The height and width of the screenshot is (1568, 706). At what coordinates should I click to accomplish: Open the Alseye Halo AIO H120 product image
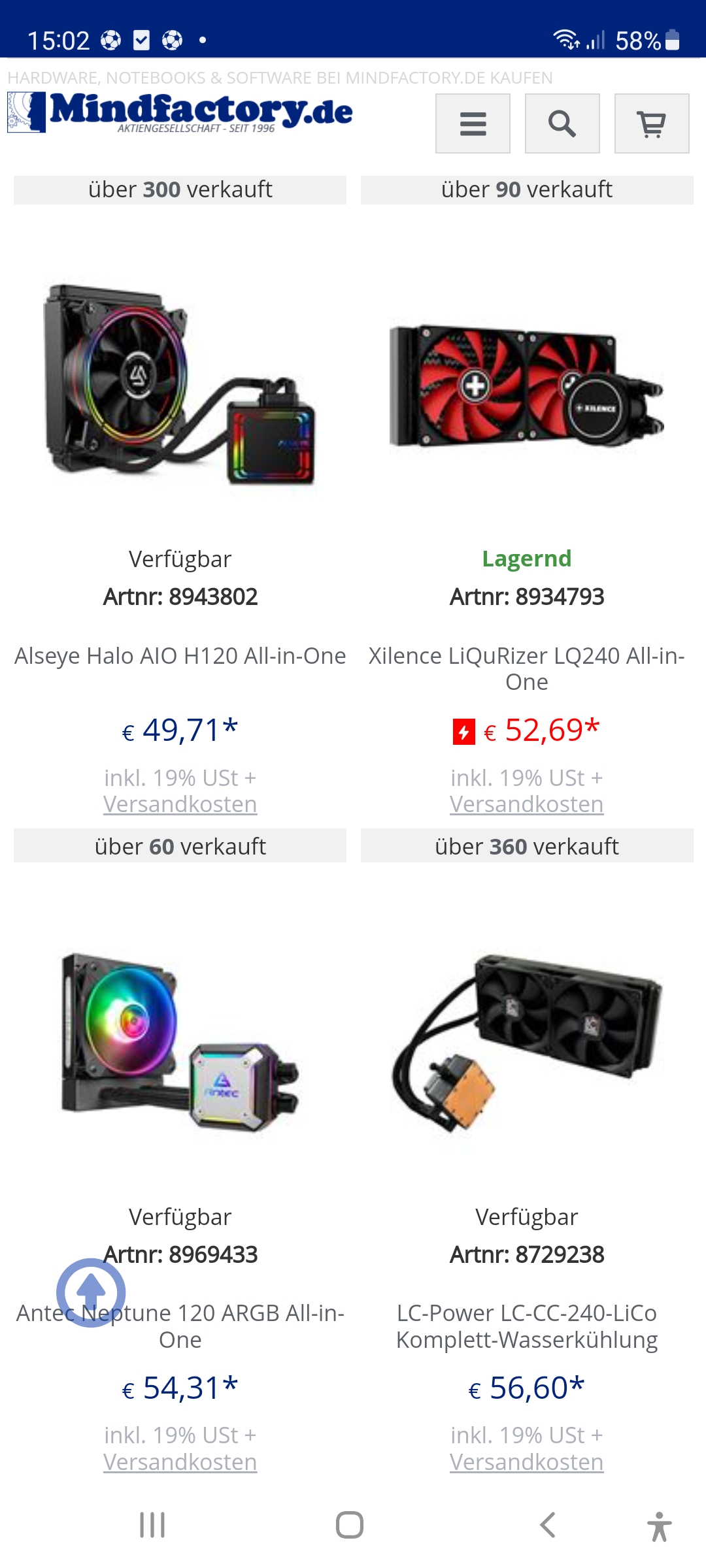pos(180,385)
